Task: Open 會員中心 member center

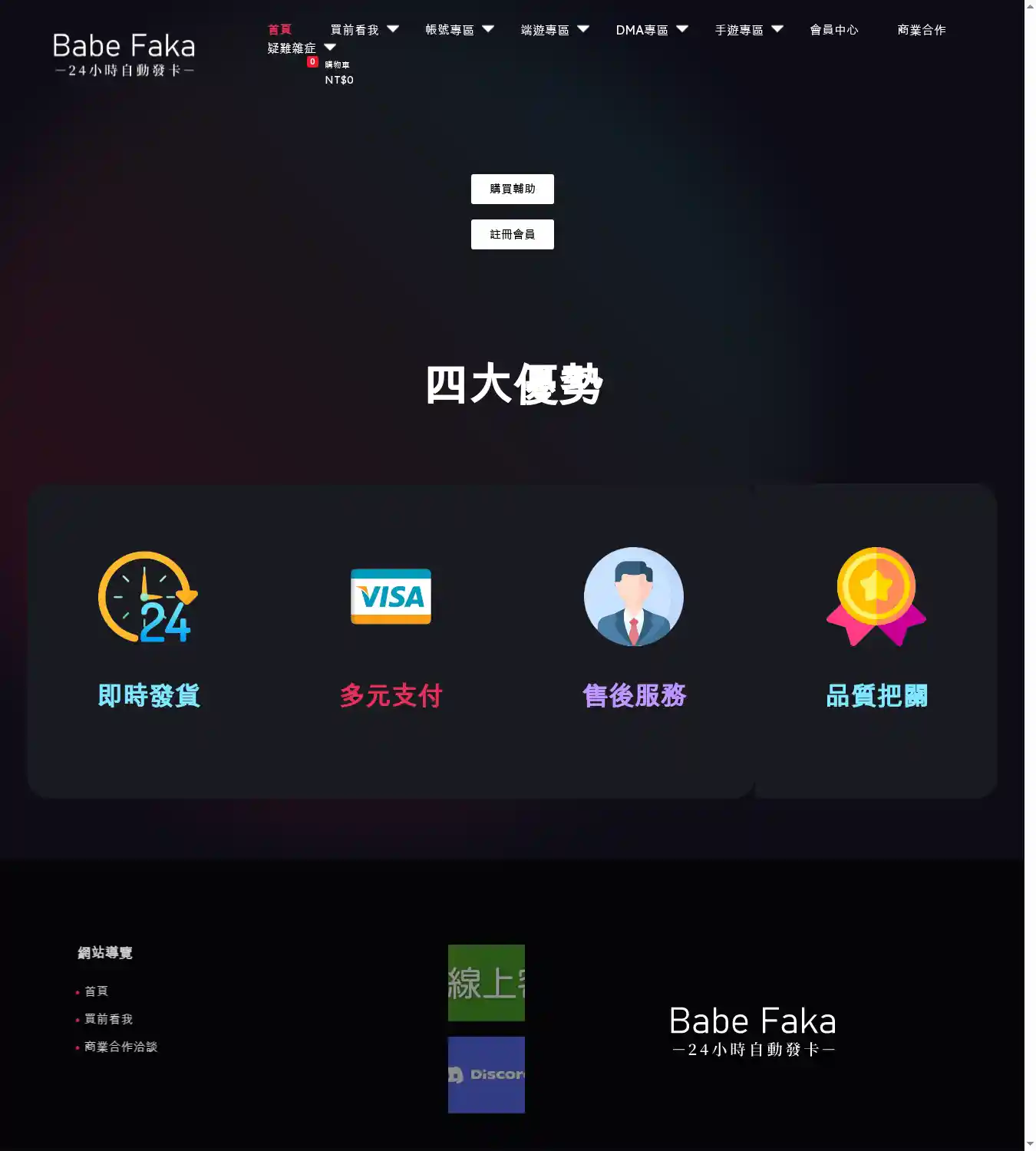Action: click(833, 30)
